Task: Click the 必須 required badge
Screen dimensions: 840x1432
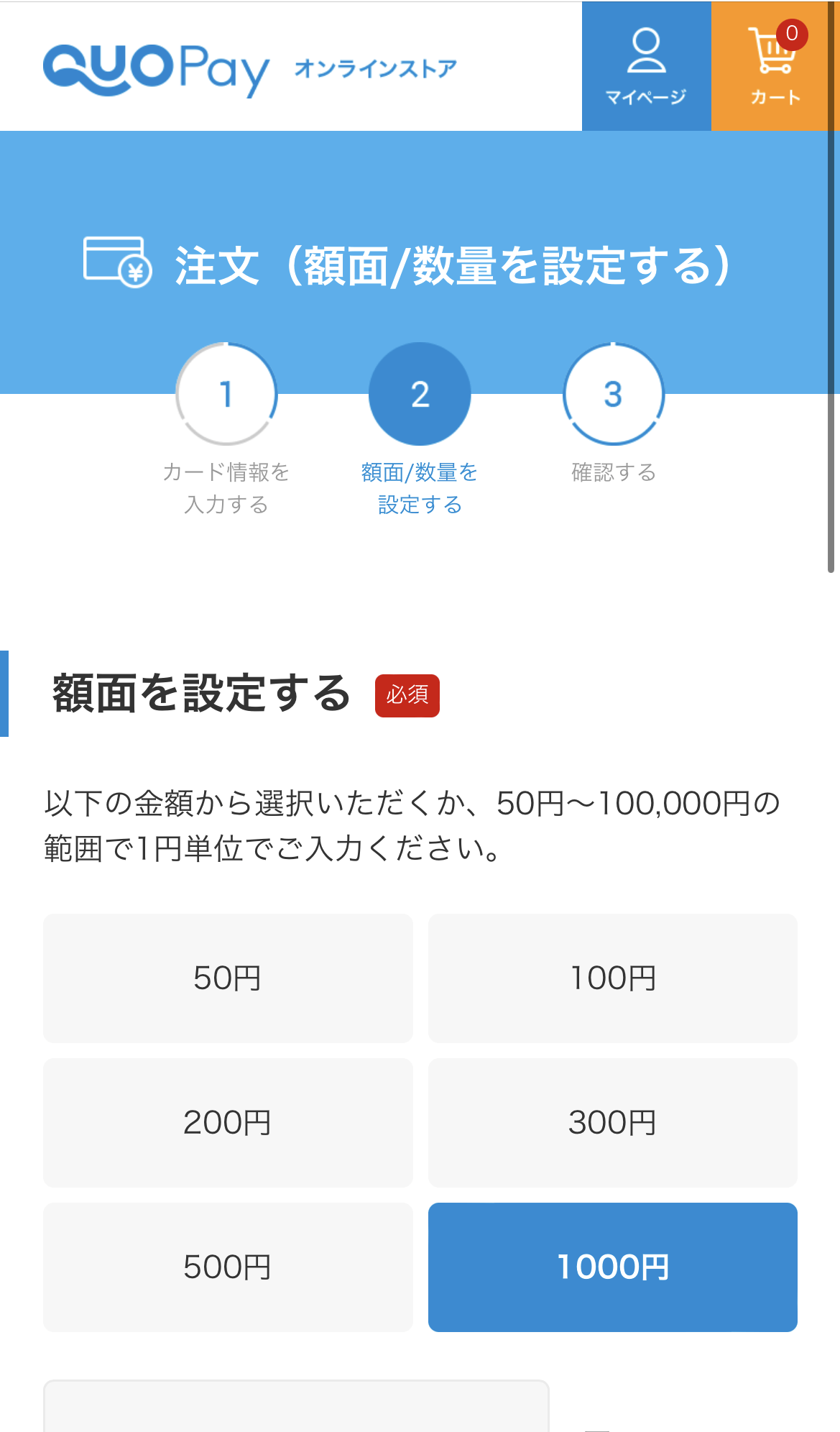Action: [x=408, y=695]
